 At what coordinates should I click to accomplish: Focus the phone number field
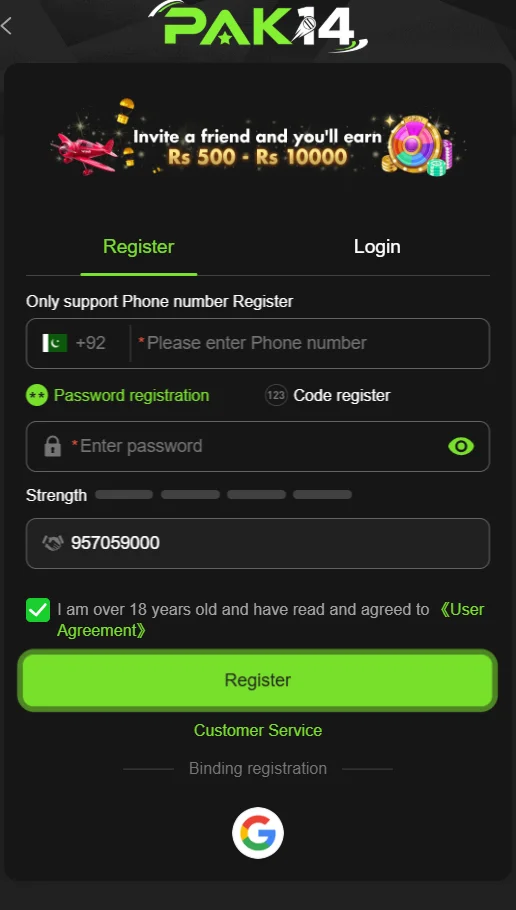pos(309,343)
